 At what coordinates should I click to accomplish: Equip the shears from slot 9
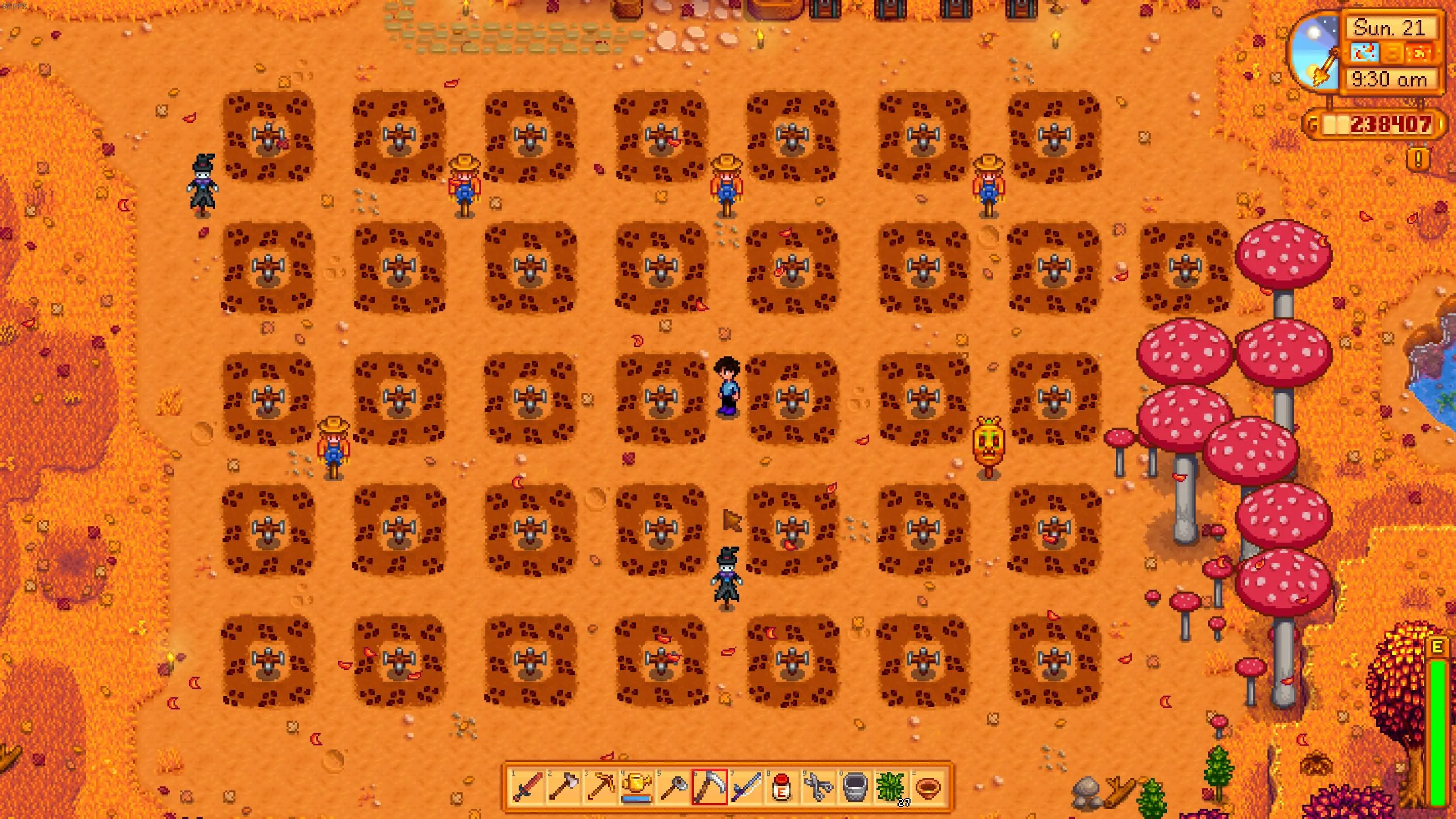[x=818, y=787]
